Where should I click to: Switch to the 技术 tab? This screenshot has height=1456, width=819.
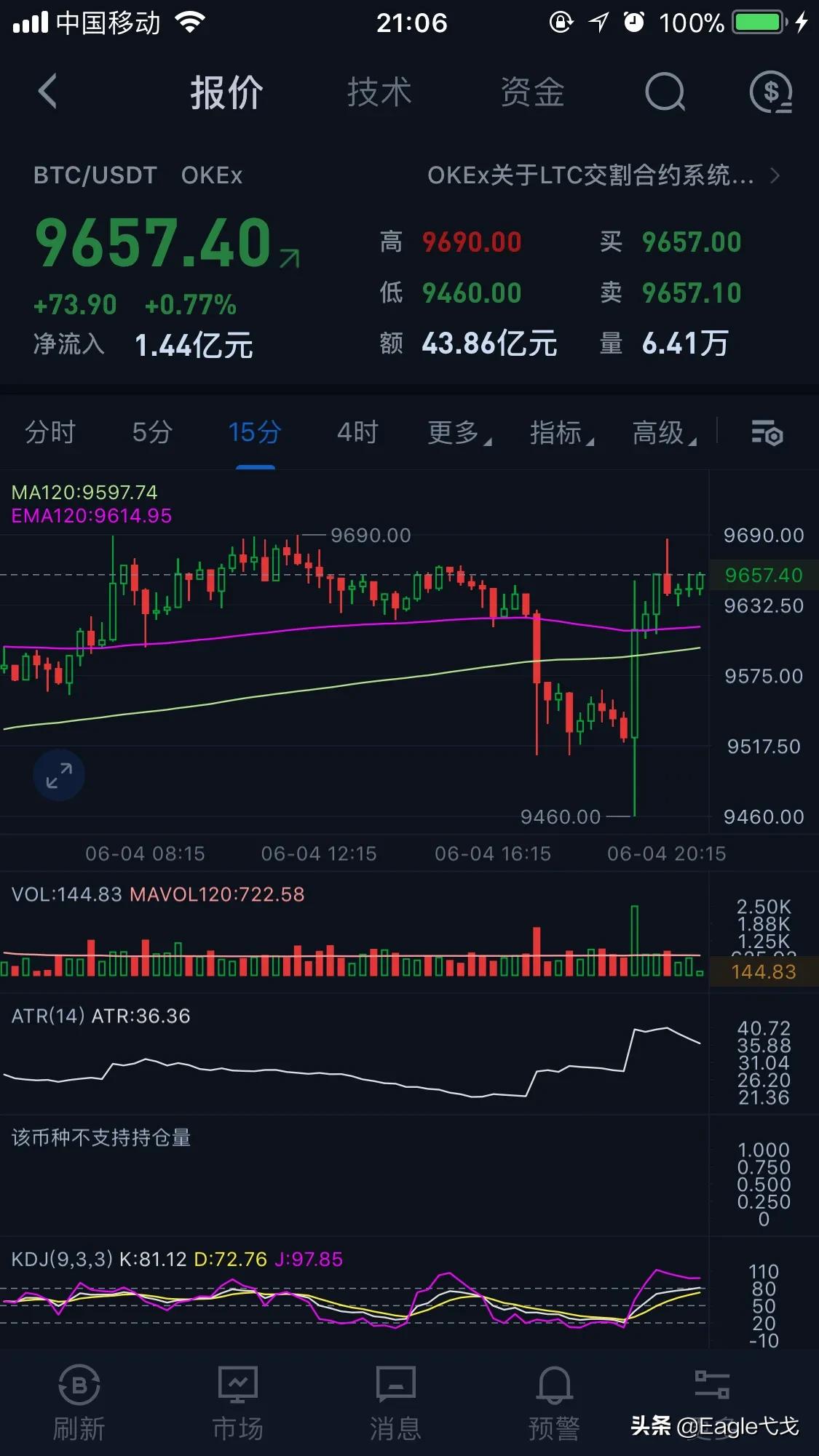[379, 92]
